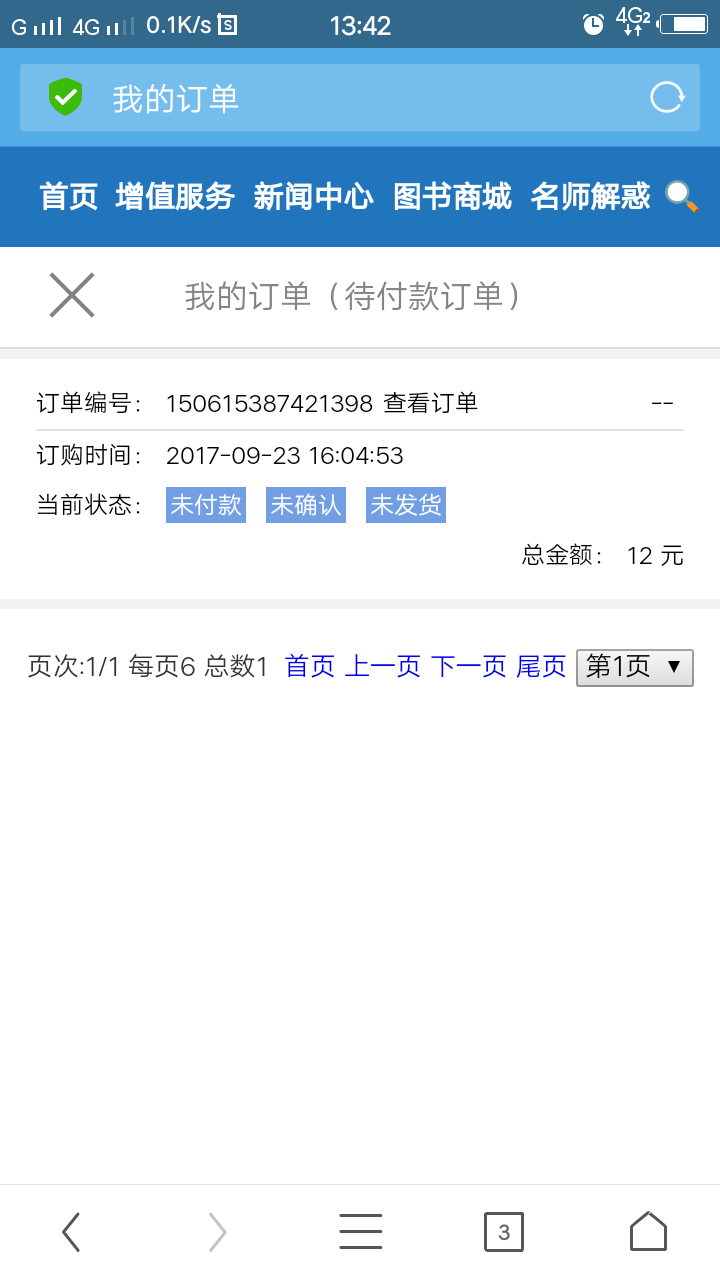Viewport: 720px width, 1280px height.
Task: Jump to first page via blue 首页 link
Action: point(310,667)
